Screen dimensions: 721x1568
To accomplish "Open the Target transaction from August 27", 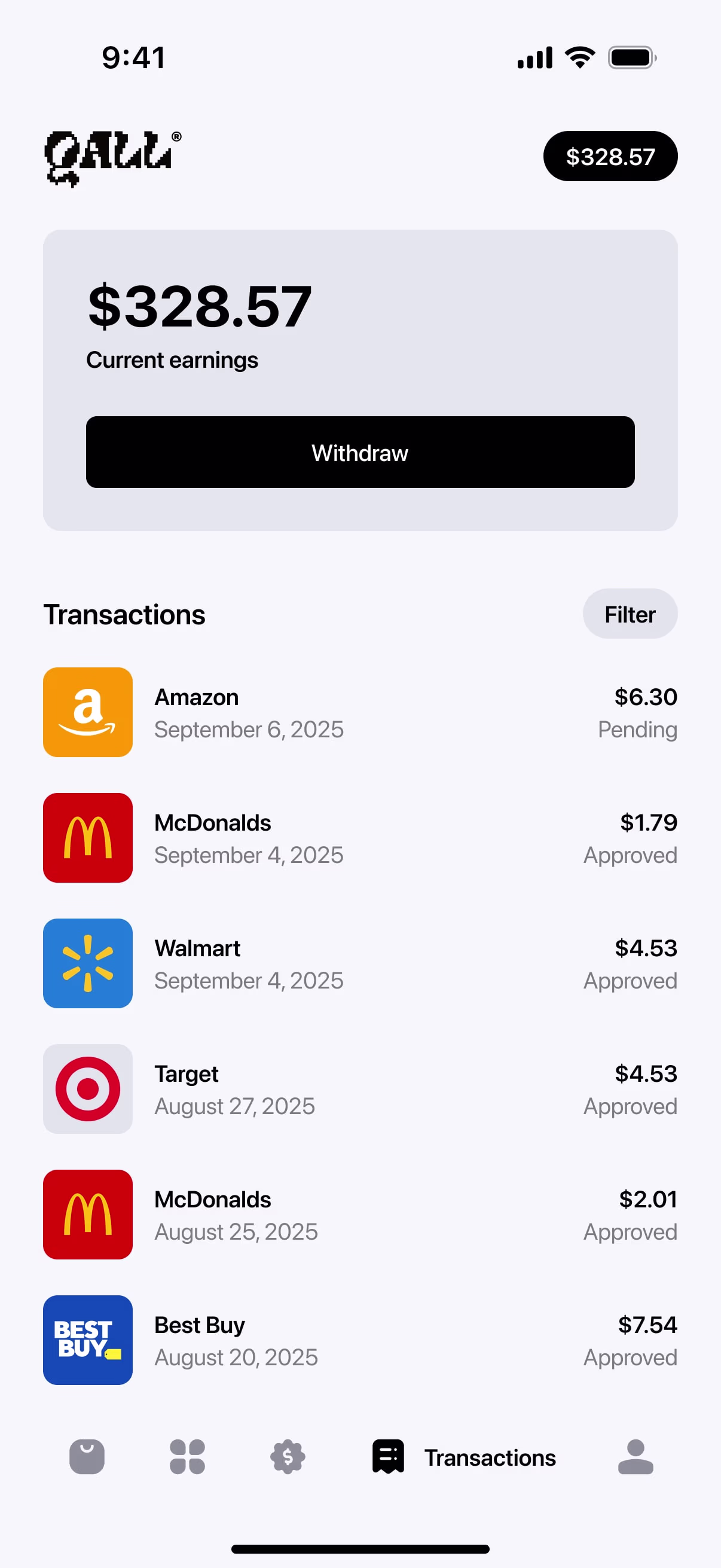I will point(360,1089).
